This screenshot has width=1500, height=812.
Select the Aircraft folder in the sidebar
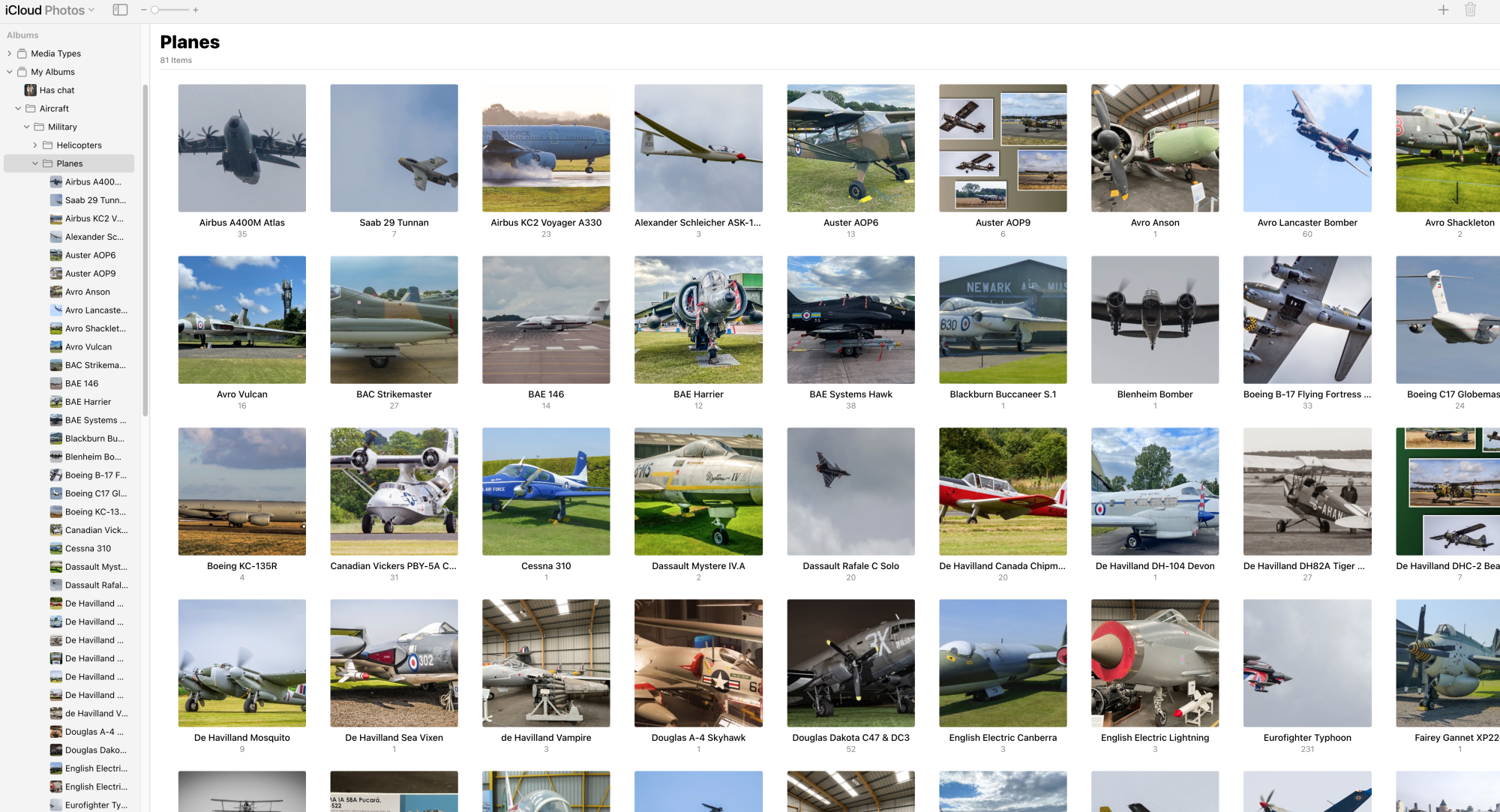[x=54, y=109]
